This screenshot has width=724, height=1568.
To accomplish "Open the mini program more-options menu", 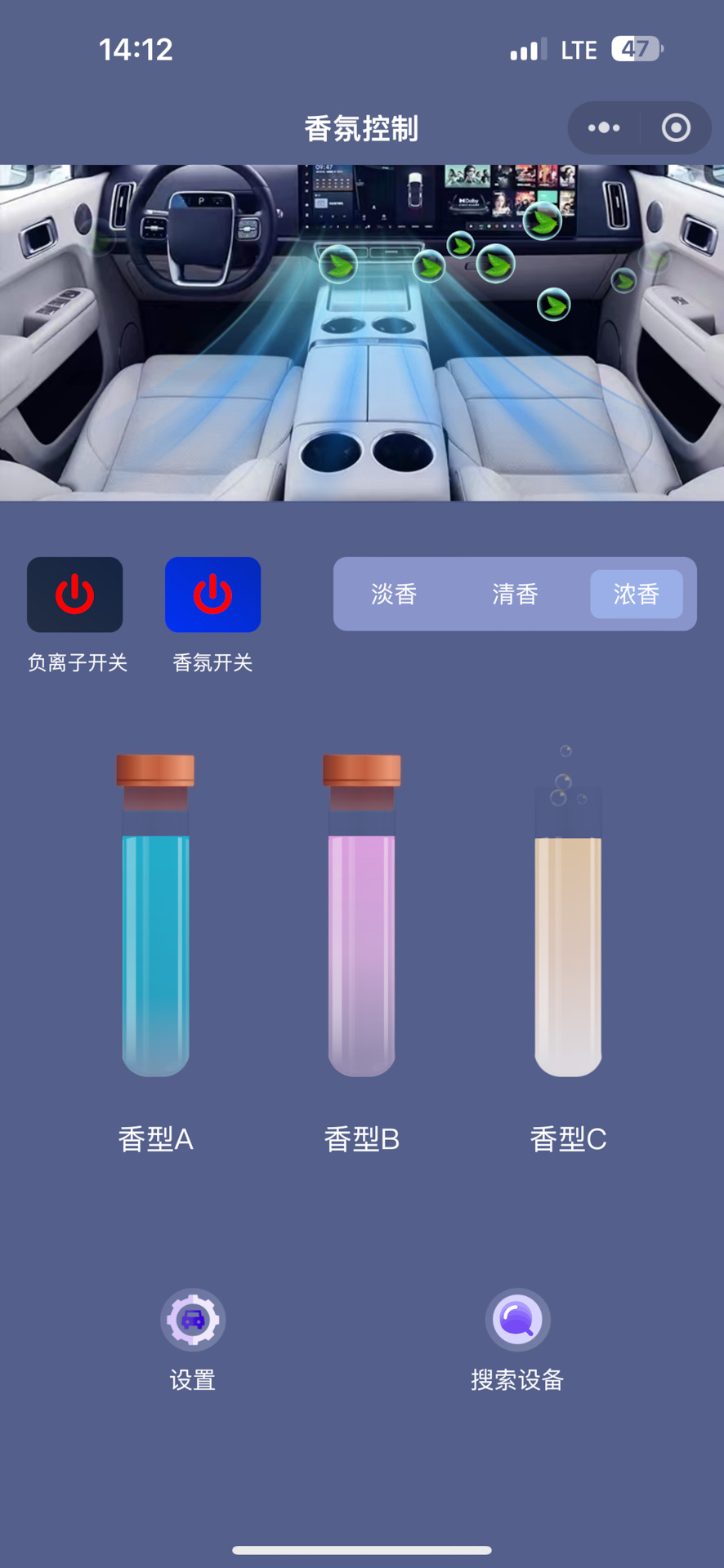I will pos(604,128).
